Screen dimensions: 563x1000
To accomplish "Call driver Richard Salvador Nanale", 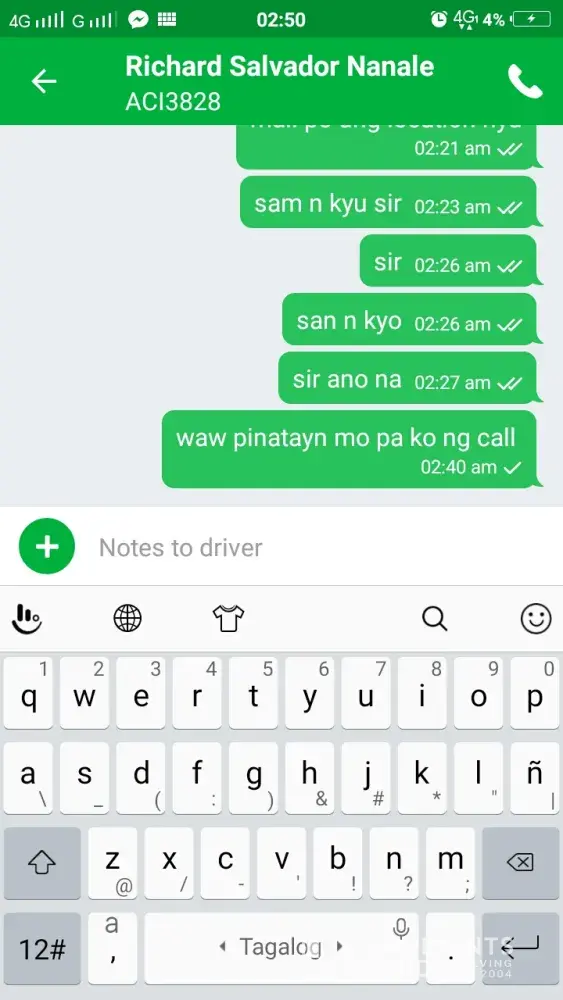I will coord(525,82).
